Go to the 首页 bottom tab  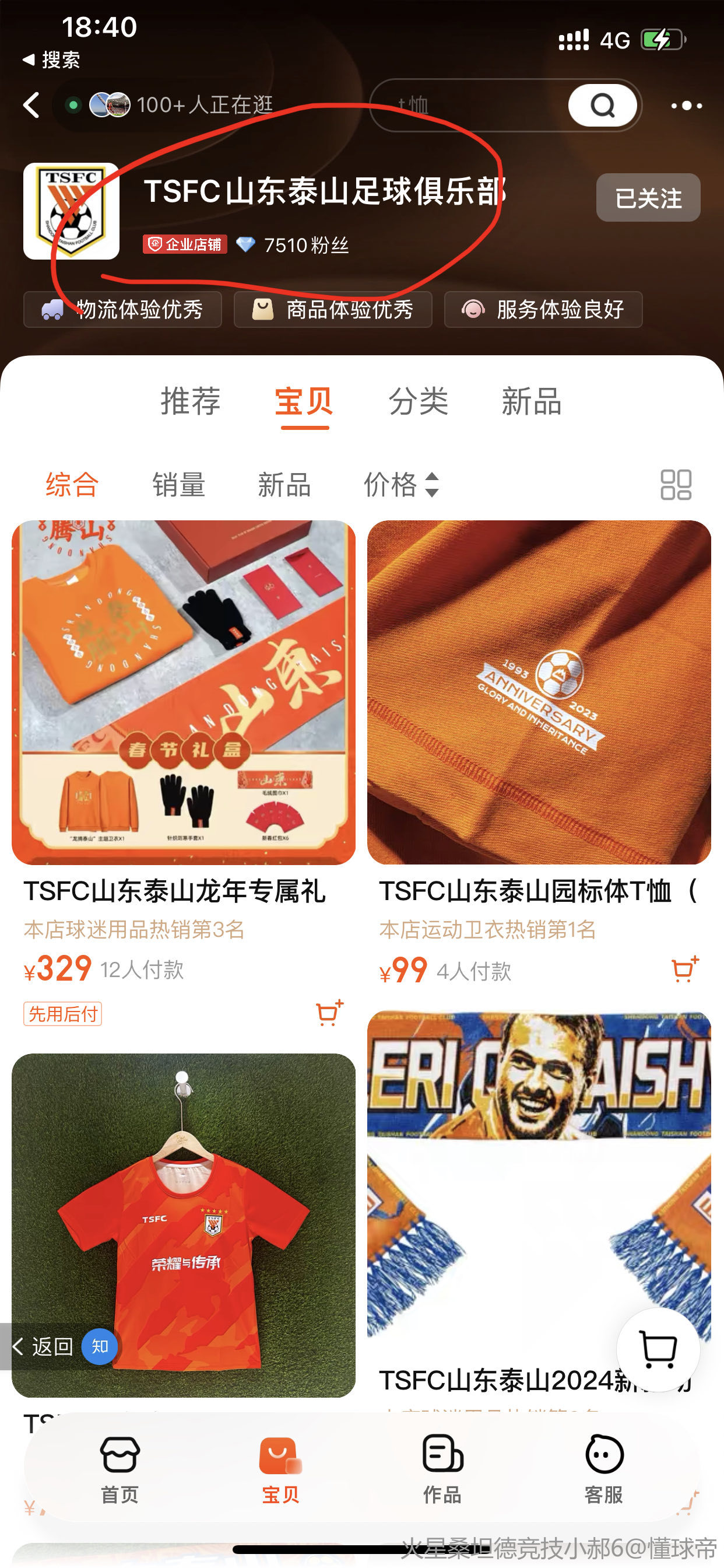(120, 1468)
